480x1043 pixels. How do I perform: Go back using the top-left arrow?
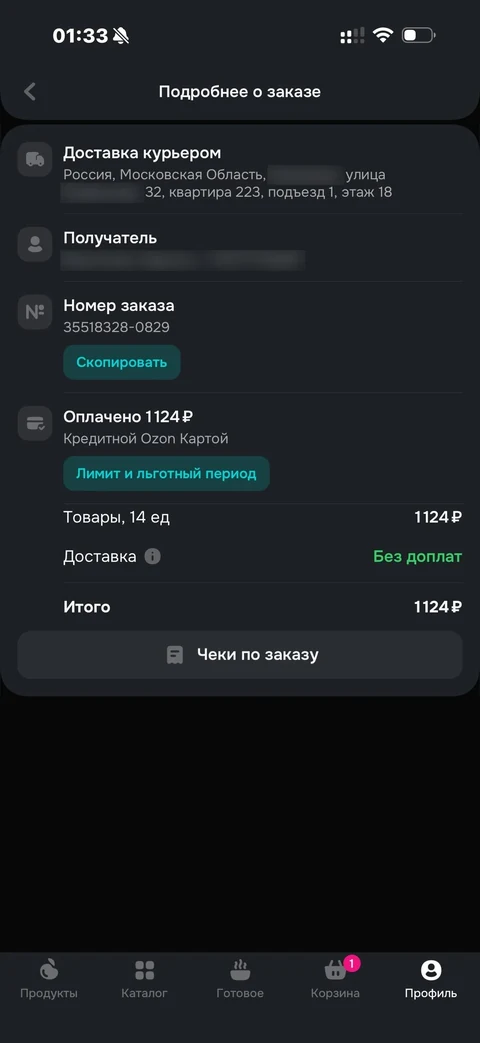(x=29, y=92)
